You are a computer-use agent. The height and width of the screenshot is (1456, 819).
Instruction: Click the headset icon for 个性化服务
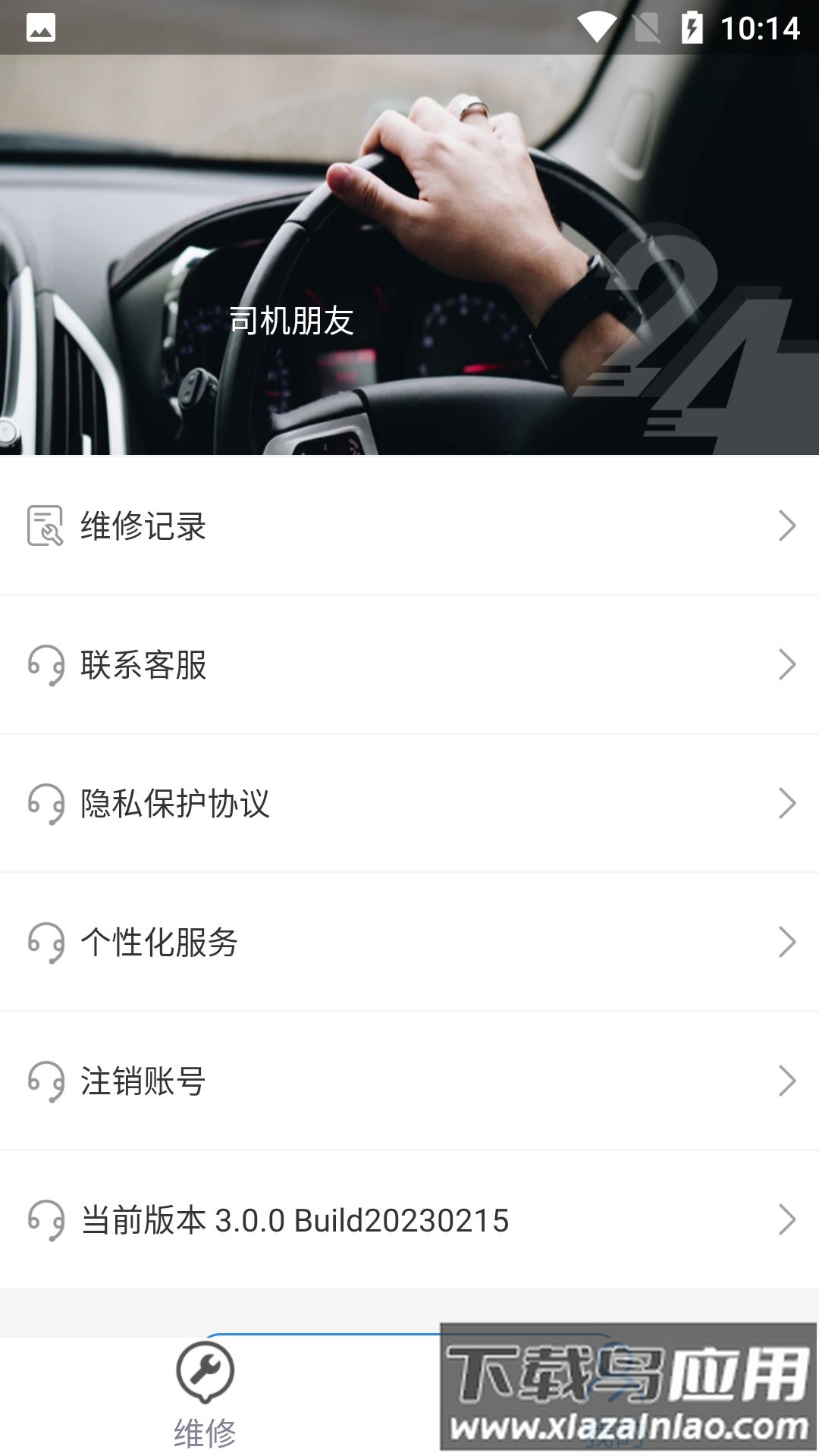click(43, 943)
